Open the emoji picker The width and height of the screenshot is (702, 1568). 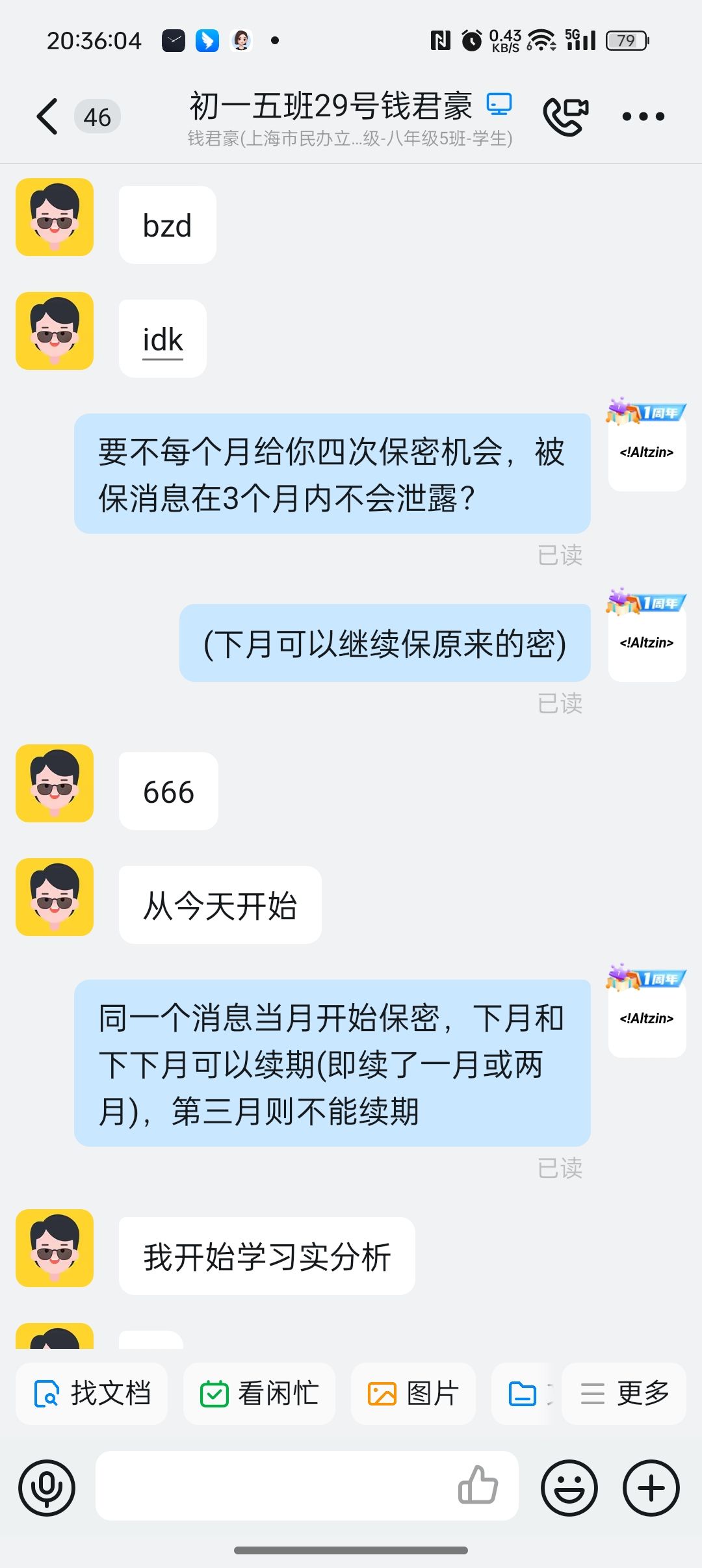click(x=569, y=1487)
